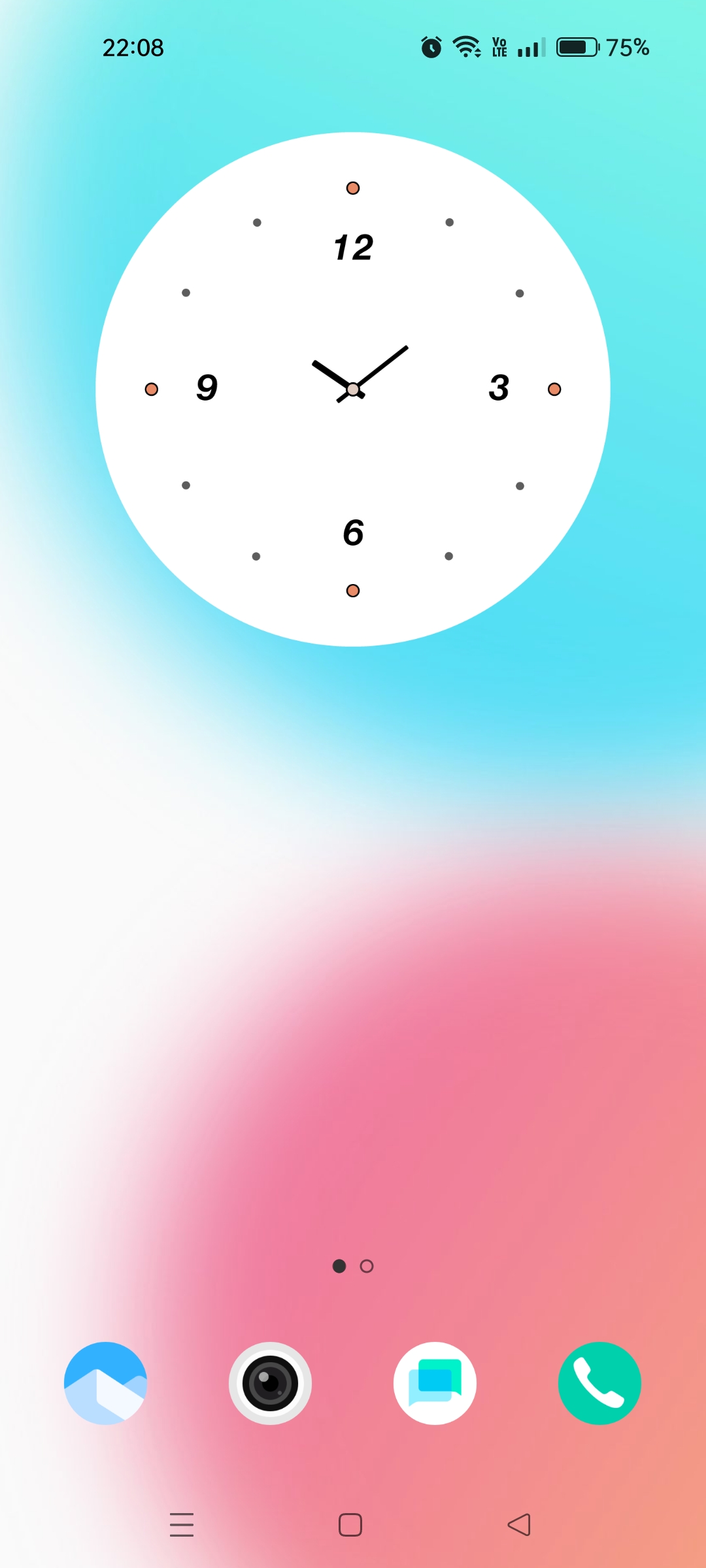This screenshot has height=1568, width=706.
Task: Open the Messages app
Action: [x=435, y=1383]
